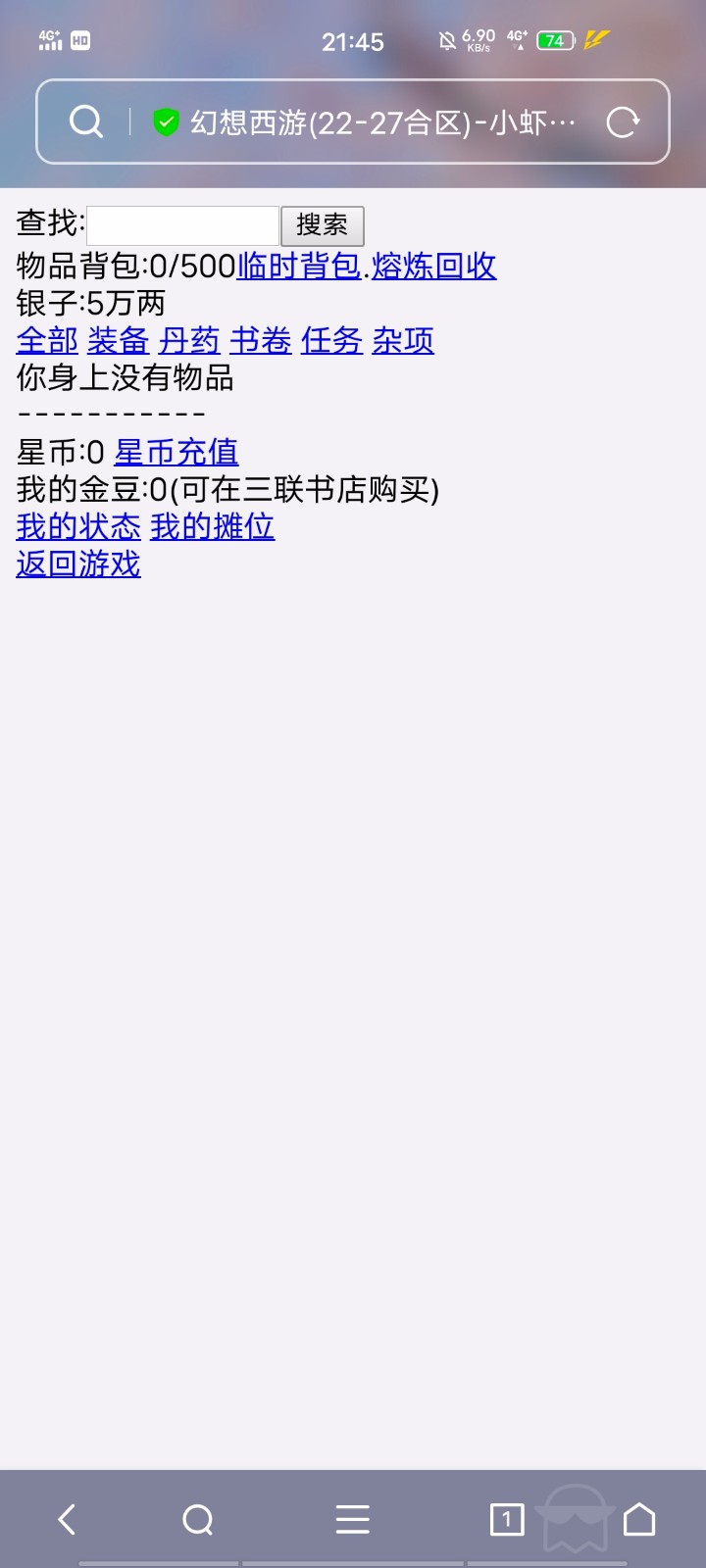Open 星币充值 recharge link
This screenshot has width=706, height=1568.
coord(176,452)
